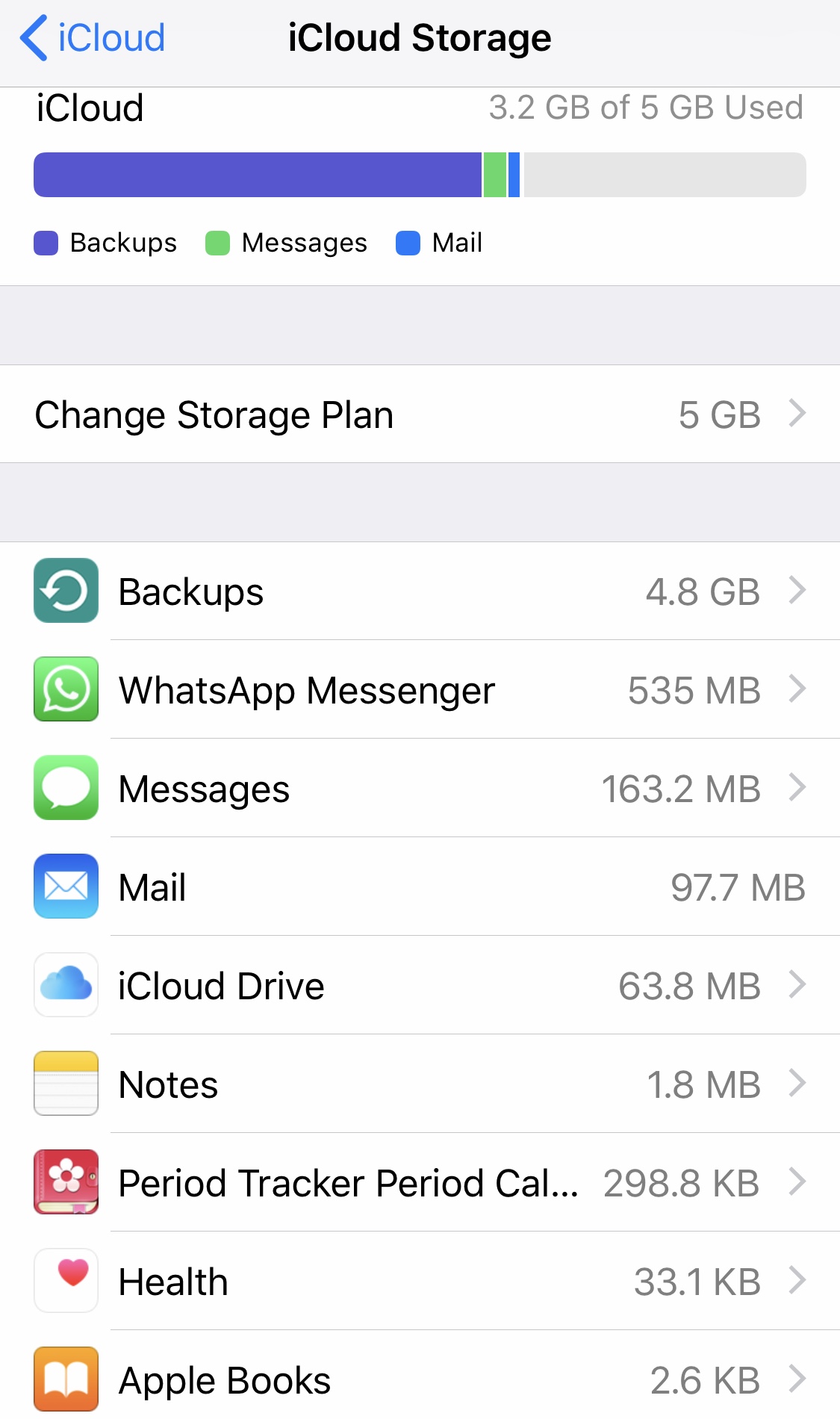Open Change Storage Plan
The image size is (840, 1419).
pos(420,414)
